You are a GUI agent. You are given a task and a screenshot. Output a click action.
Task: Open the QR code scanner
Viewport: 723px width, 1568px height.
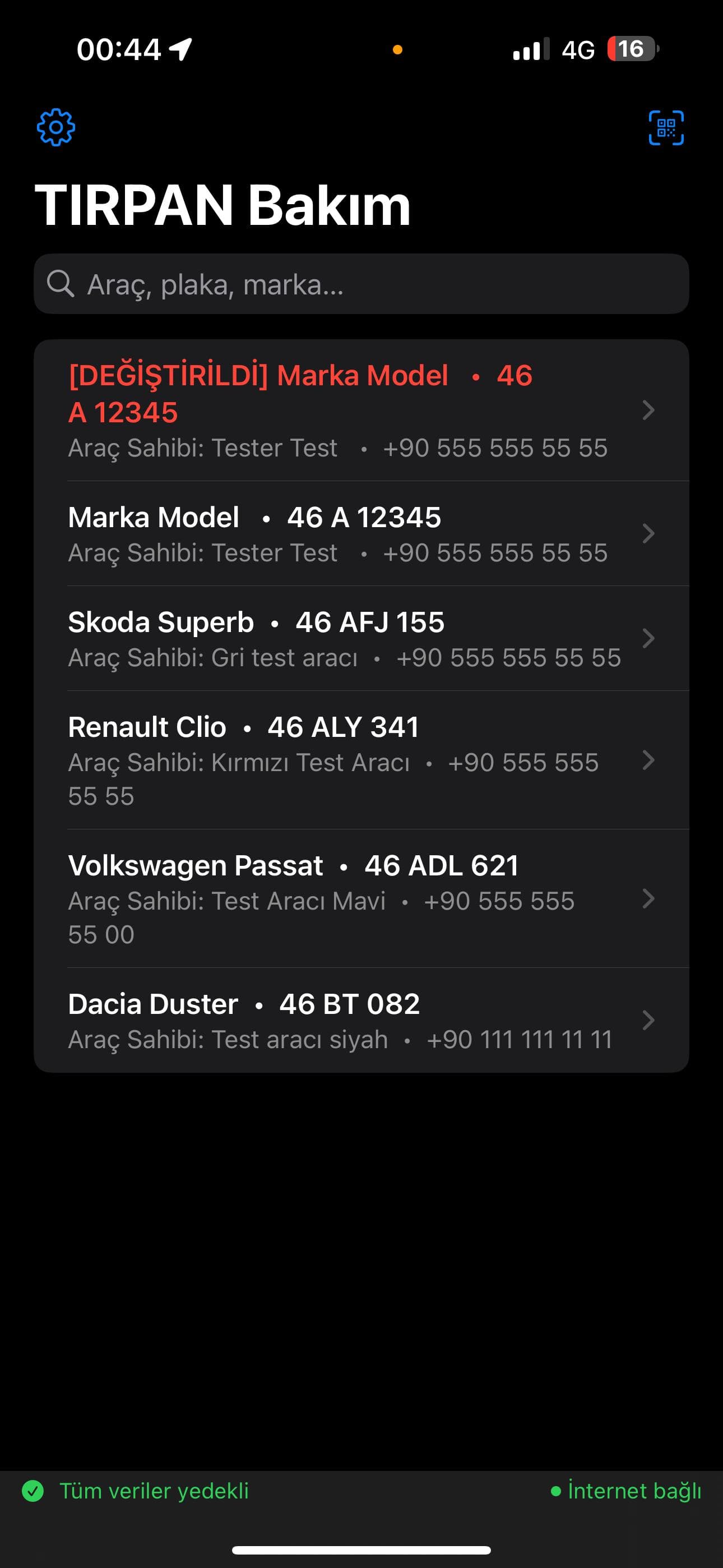click(x=666, y=127)
